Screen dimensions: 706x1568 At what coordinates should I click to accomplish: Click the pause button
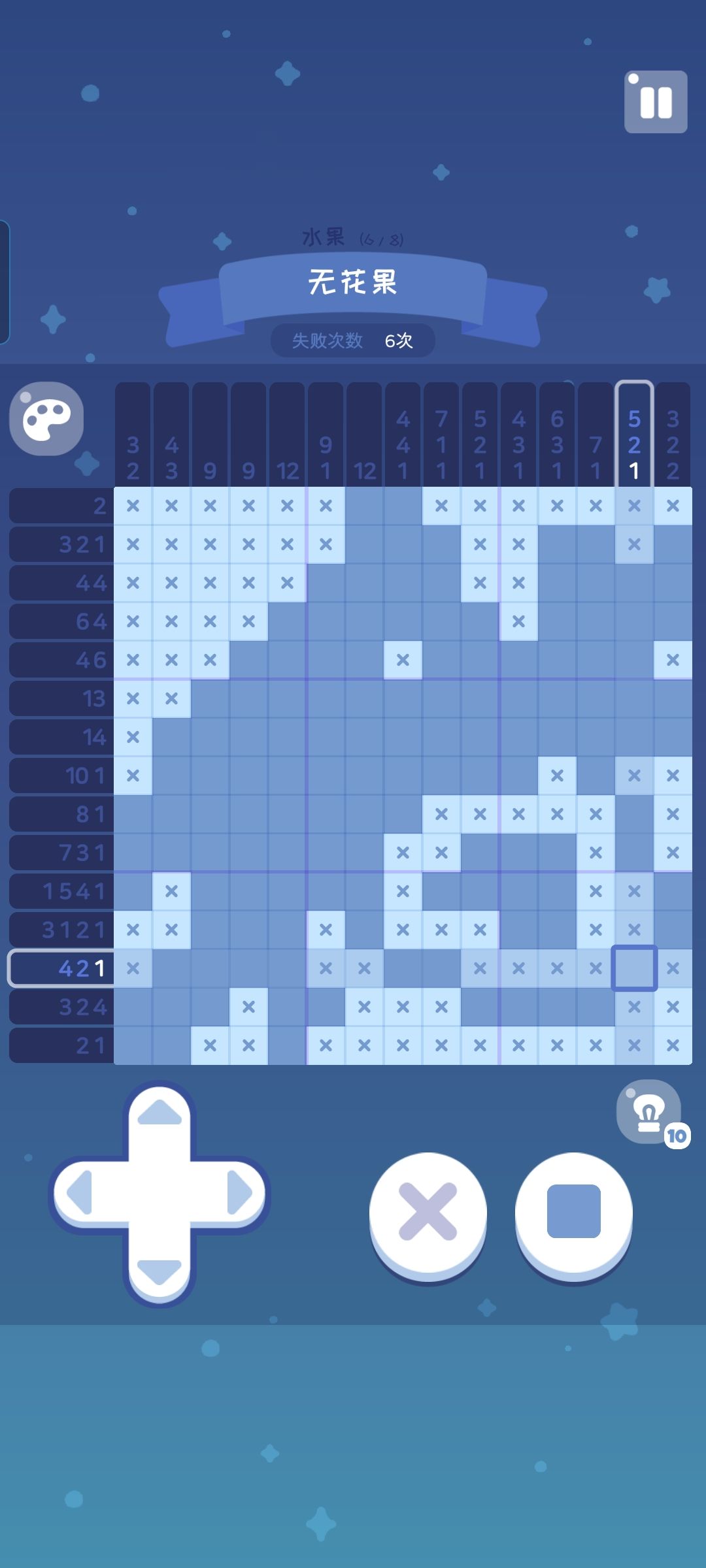coord(656,103)
